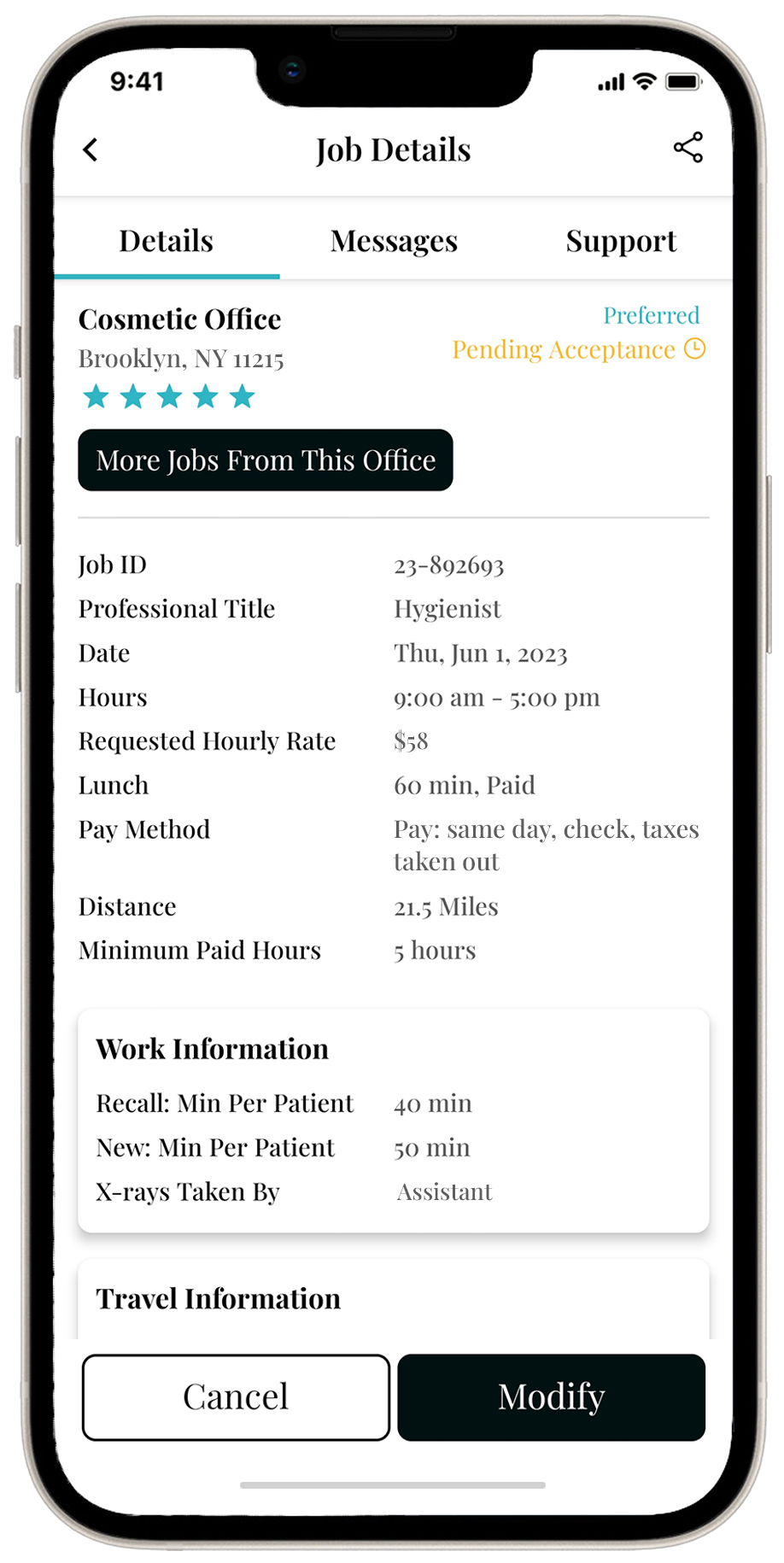
Task: Select the Details tab
Action: pyautogui.click(x=167, y=241)
